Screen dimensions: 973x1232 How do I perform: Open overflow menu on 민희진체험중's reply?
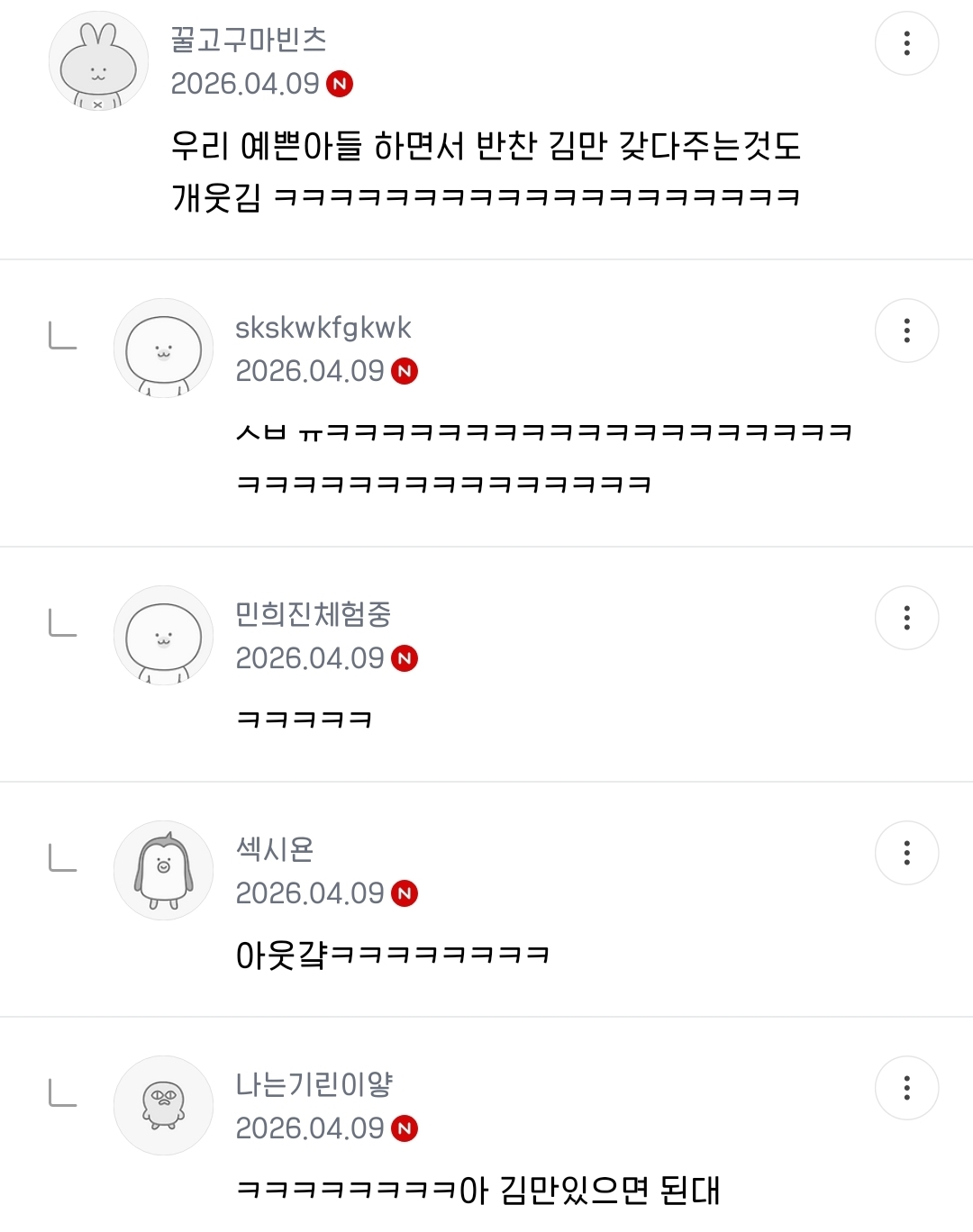(x=906, y=618)
